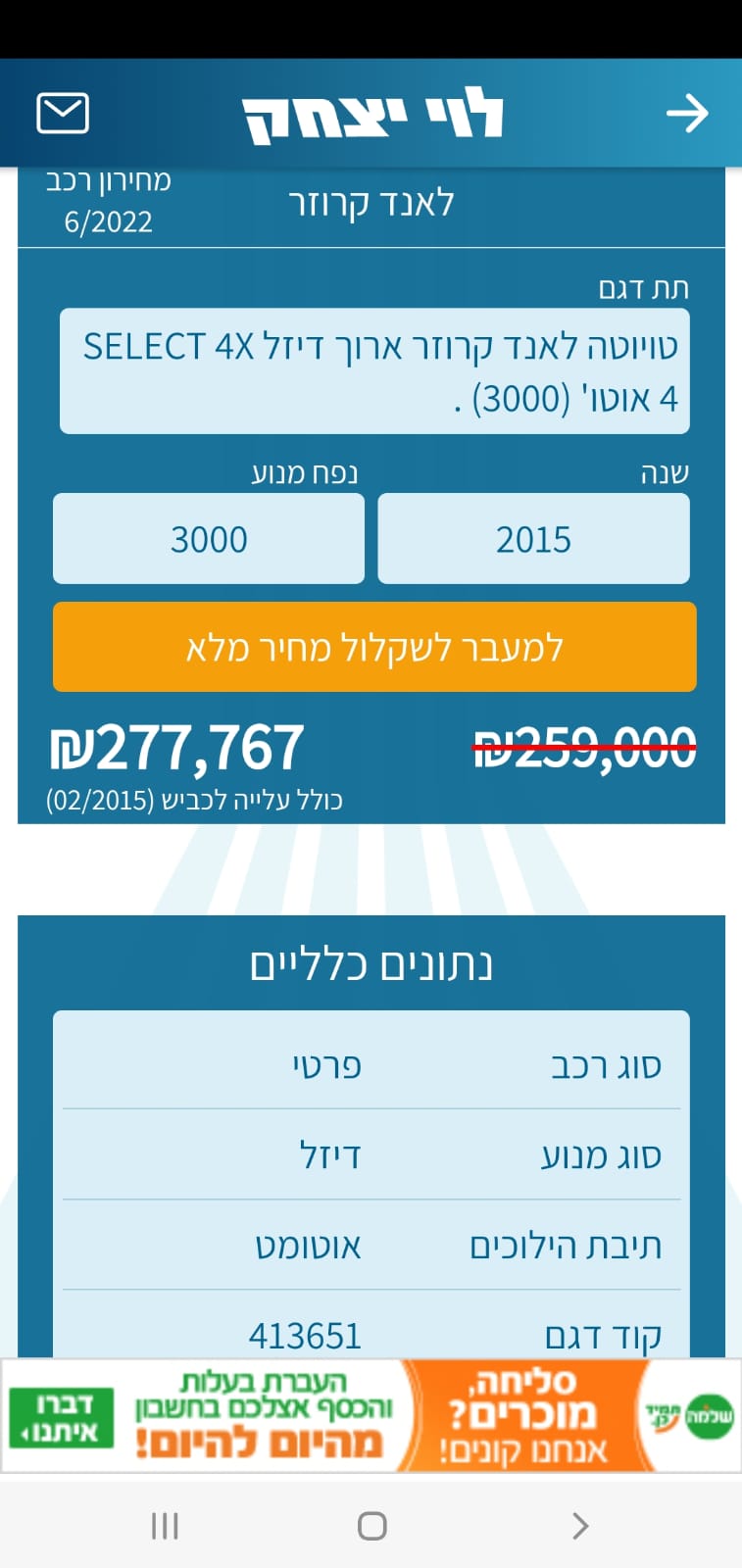This screenshot has height=1568, width=742.
Task: Go to the Android home screen
Action: tap(371, 1526)
